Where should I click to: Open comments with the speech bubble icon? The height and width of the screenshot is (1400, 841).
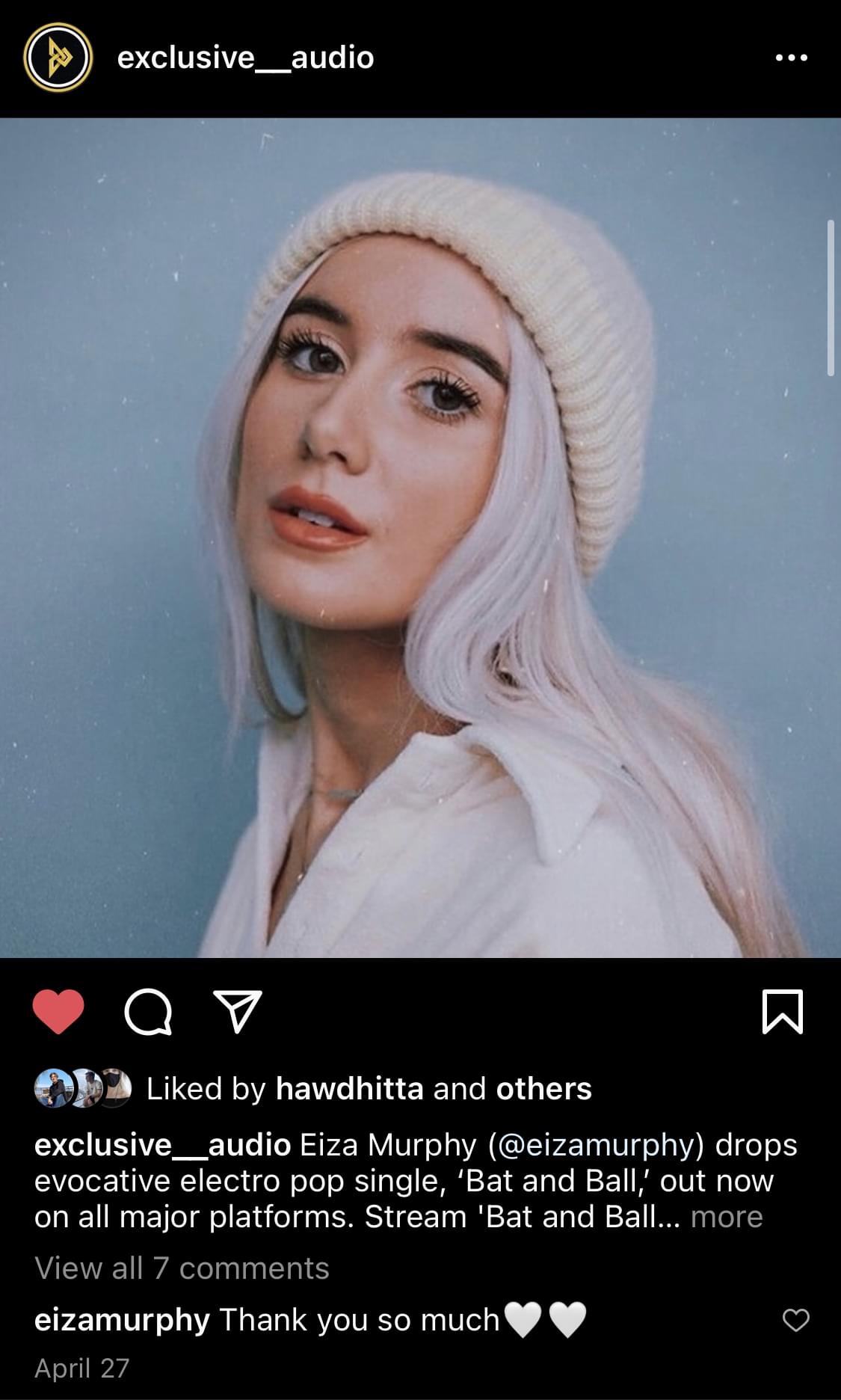pos(148,1013)
